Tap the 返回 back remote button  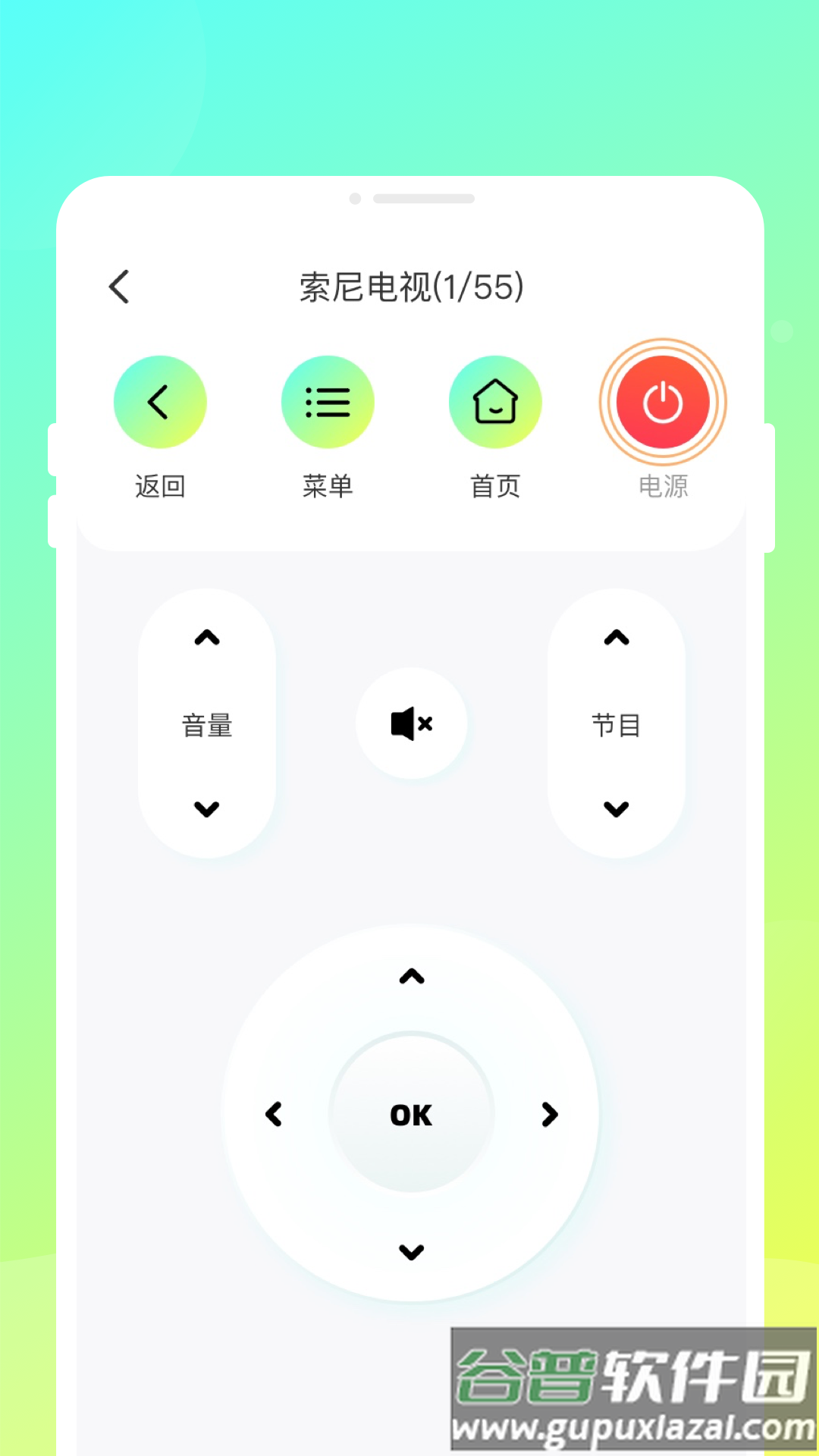point(160,402)
